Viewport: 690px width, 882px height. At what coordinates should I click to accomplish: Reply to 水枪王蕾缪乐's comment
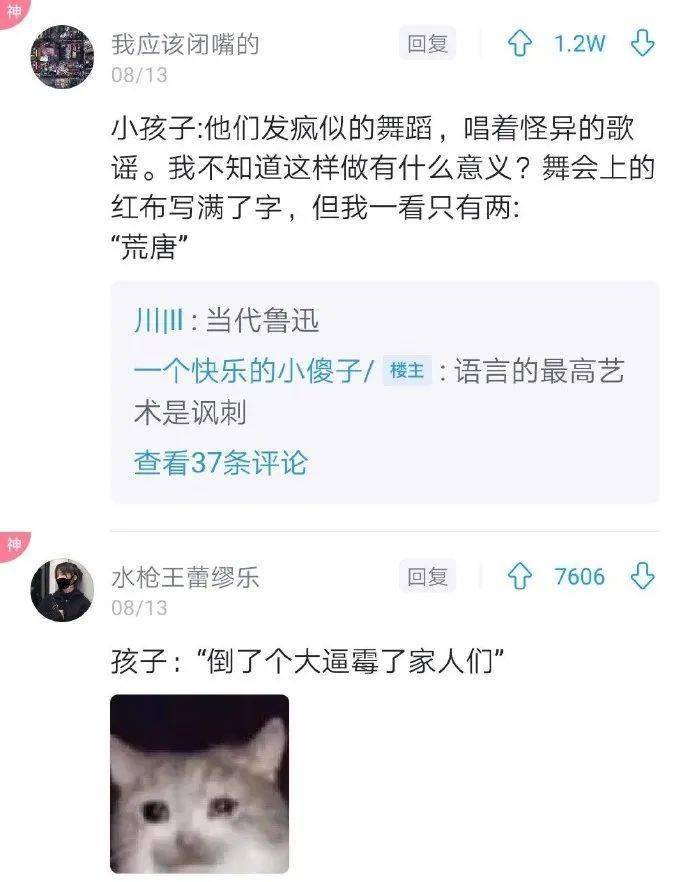pyautogui.click(x=428, y=577)
